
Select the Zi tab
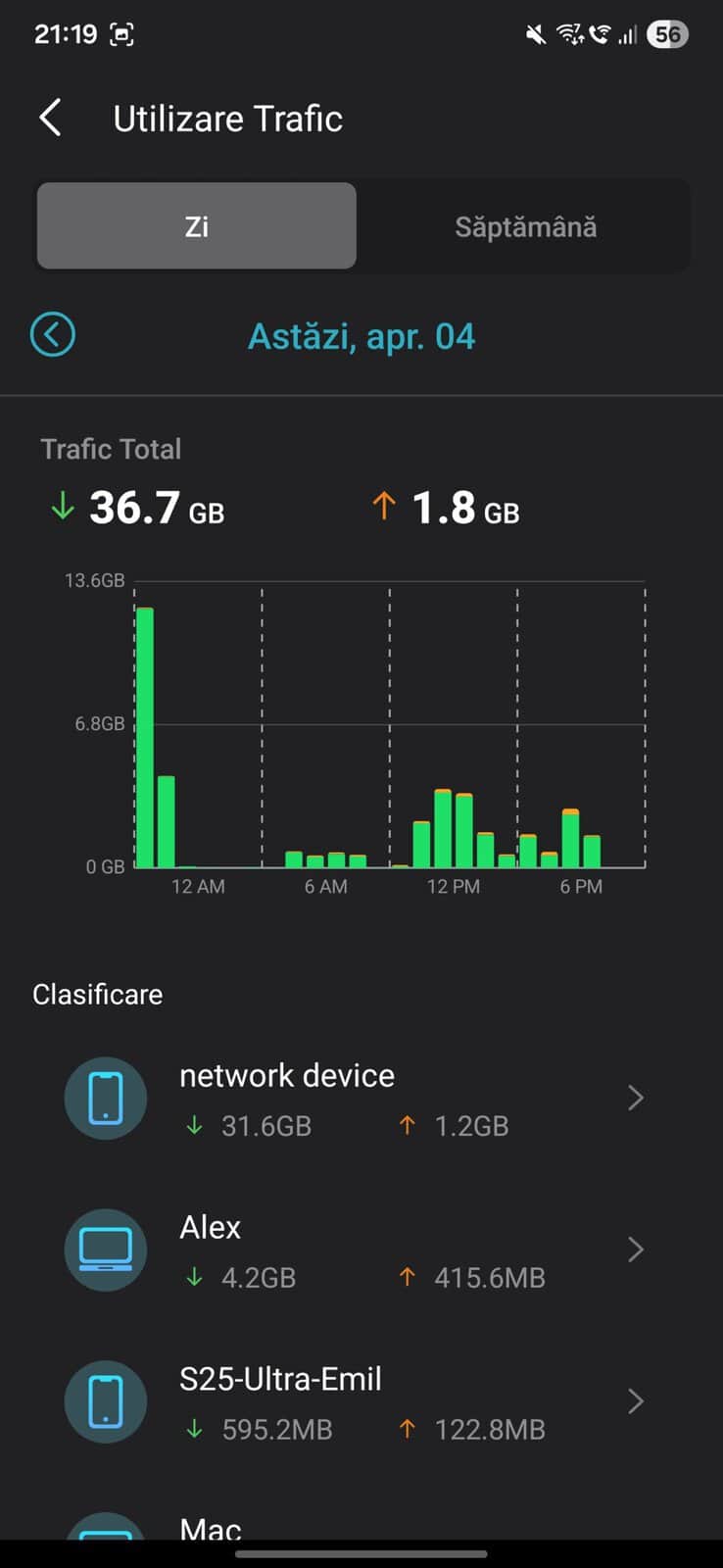point(197,226)
